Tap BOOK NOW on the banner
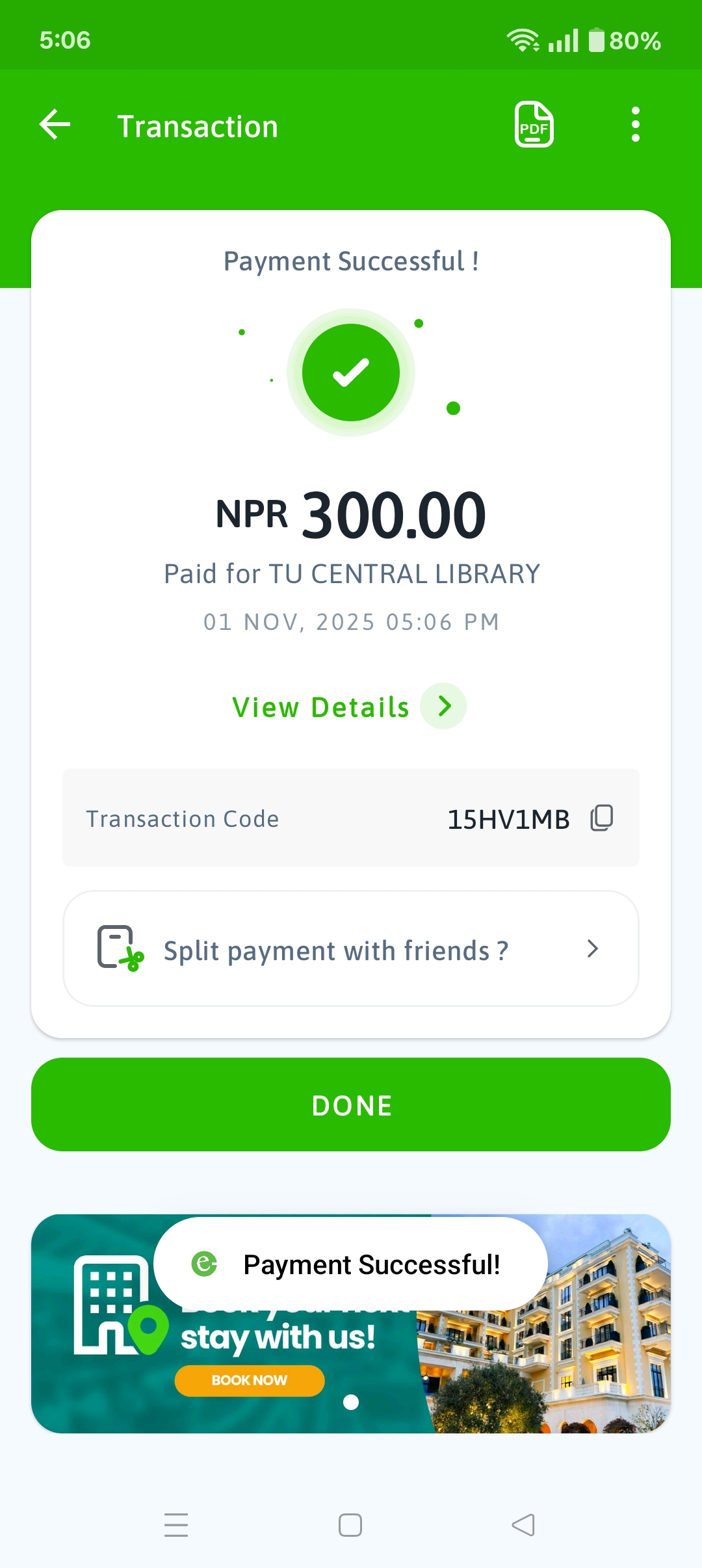This screenshot has width=702, height=1568. pyautogui.click(x=250, y=1380)
